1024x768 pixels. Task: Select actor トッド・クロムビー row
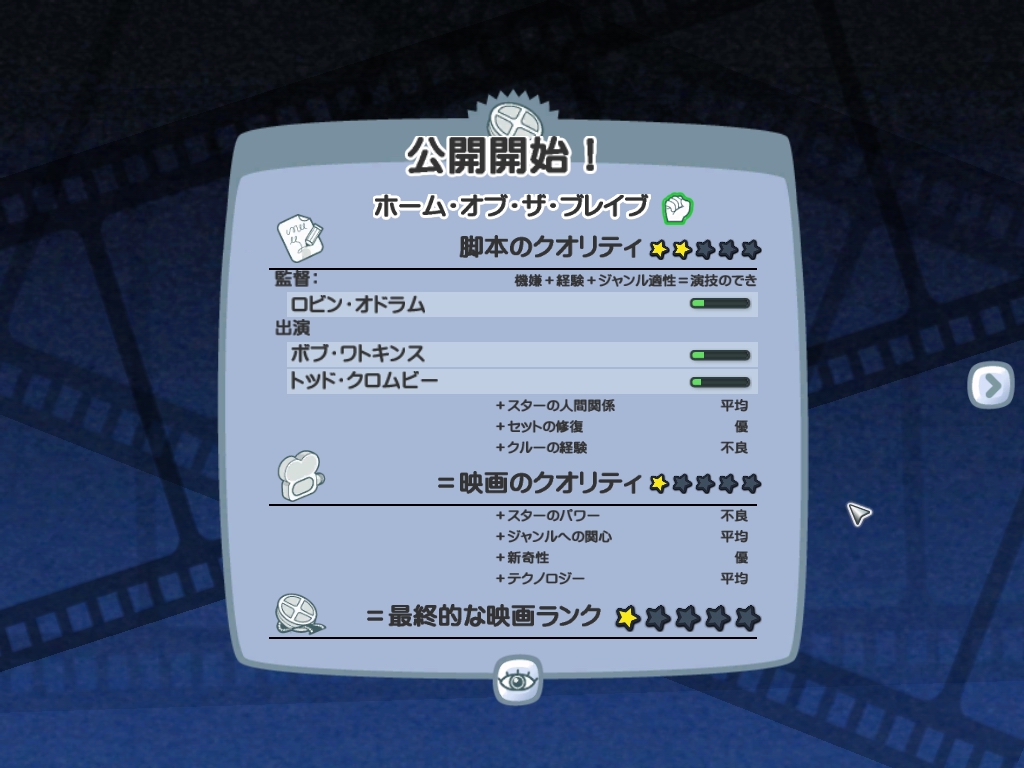522,381
